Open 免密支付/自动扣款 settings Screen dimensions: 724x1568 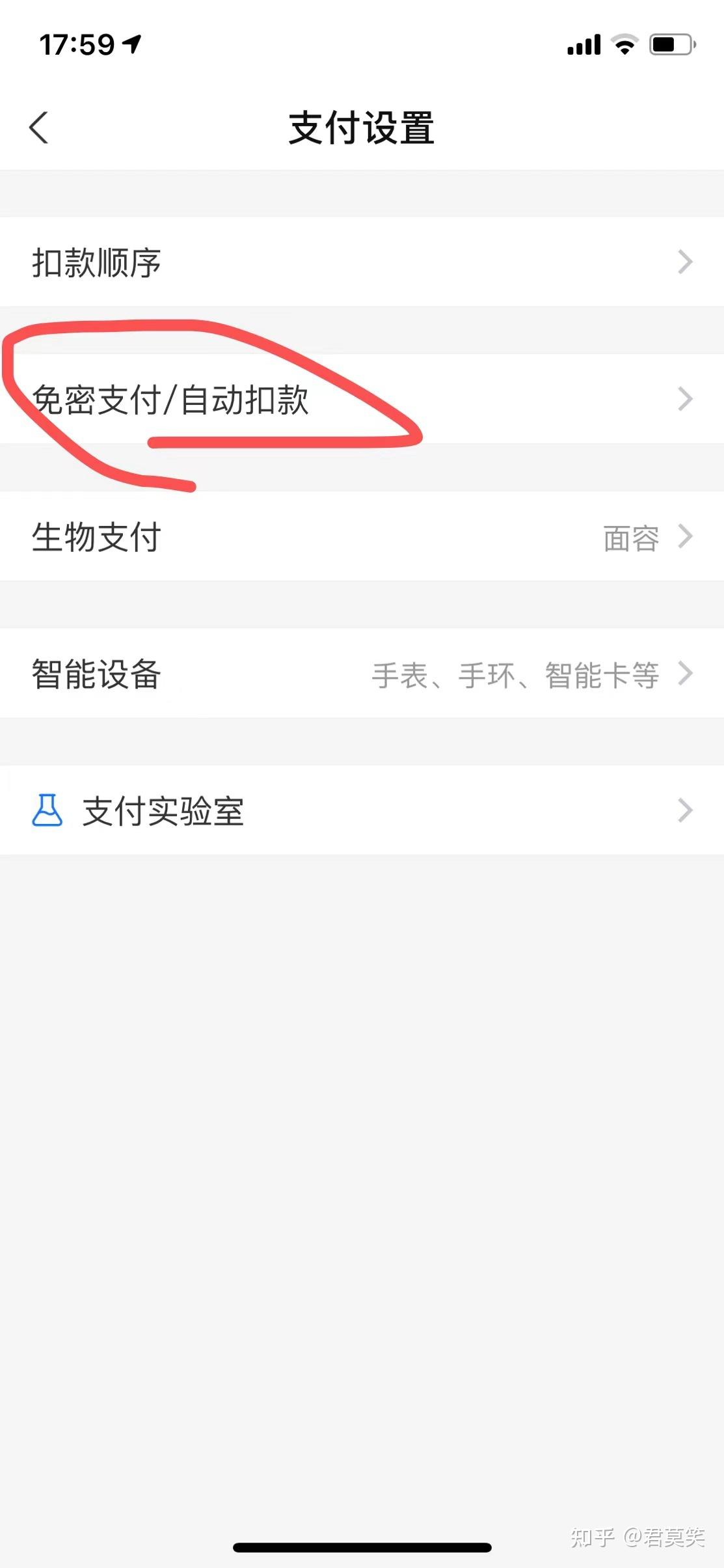click(x=362, y=399)
